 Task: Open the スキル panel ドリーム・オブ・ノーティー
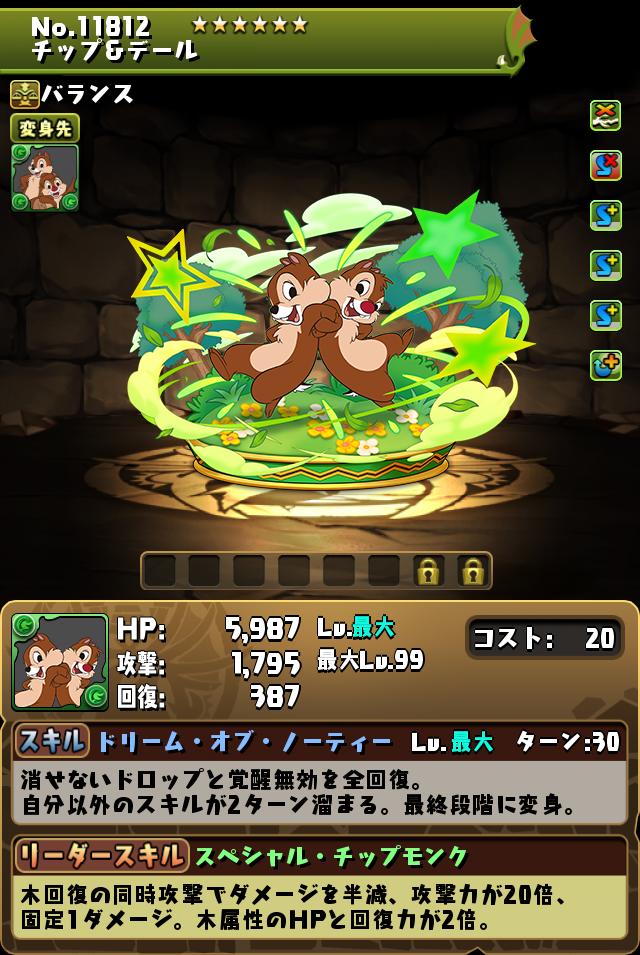318,742
